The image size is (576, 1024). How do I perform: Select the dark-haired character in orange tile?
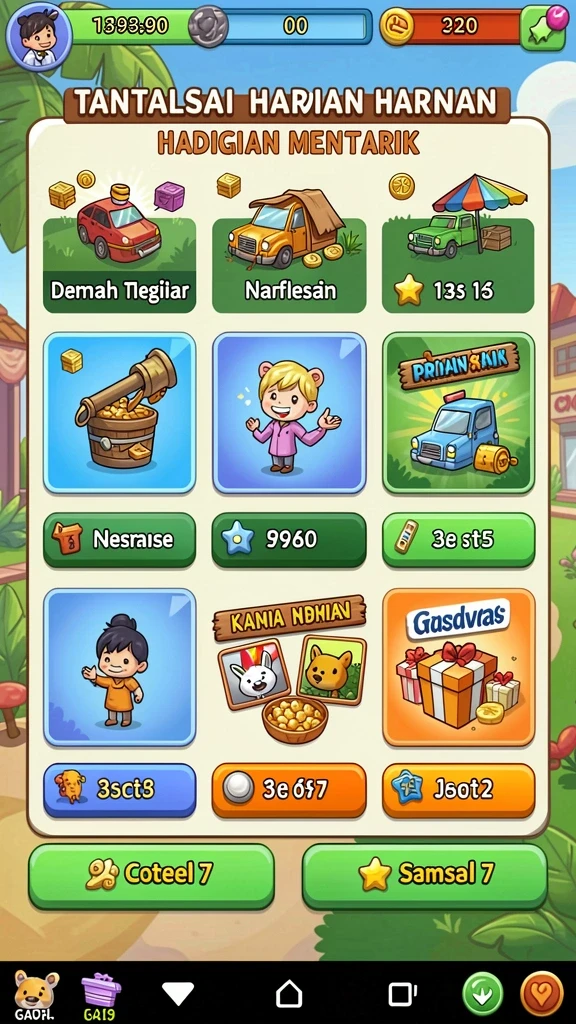(x=120, y=667)
